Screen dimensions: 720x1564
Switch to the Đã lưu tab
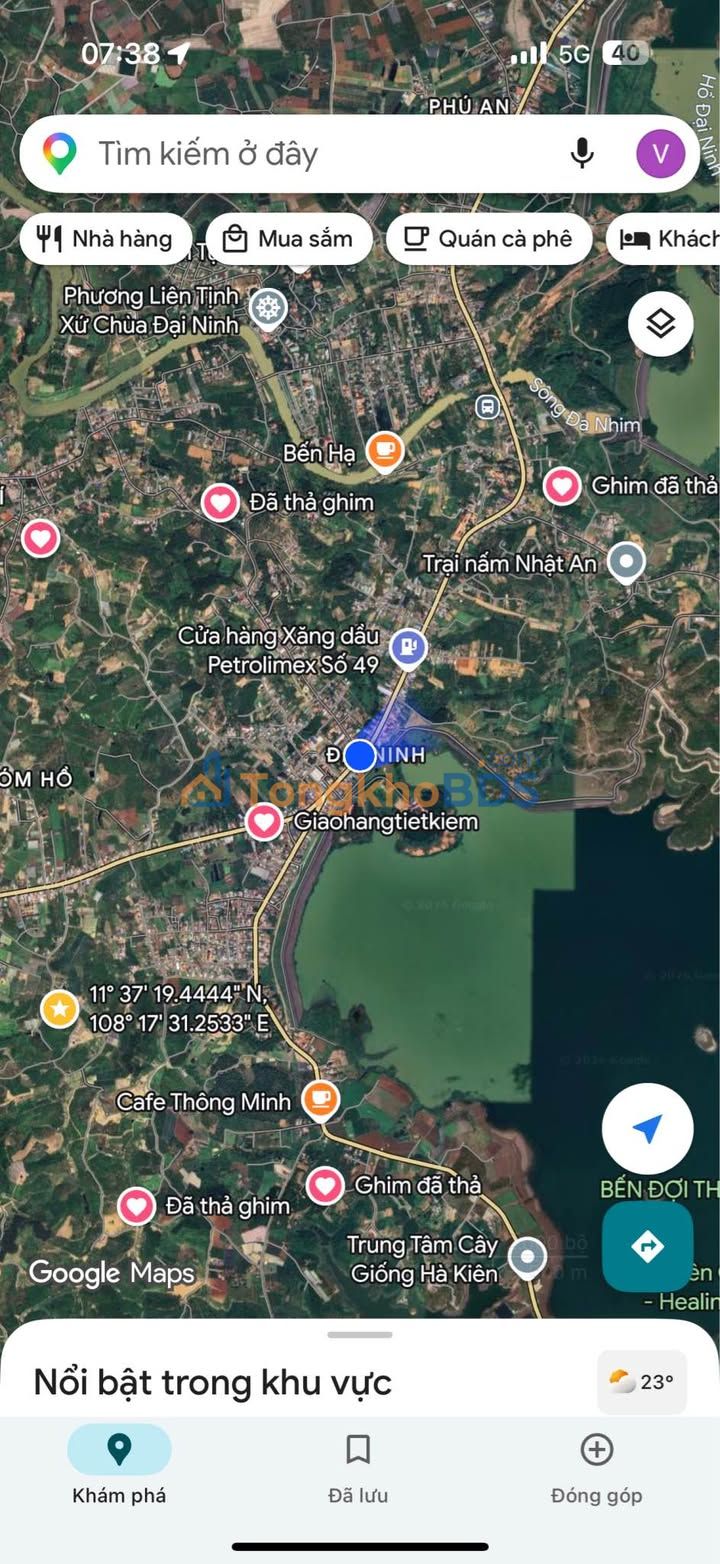[358, 1465]
